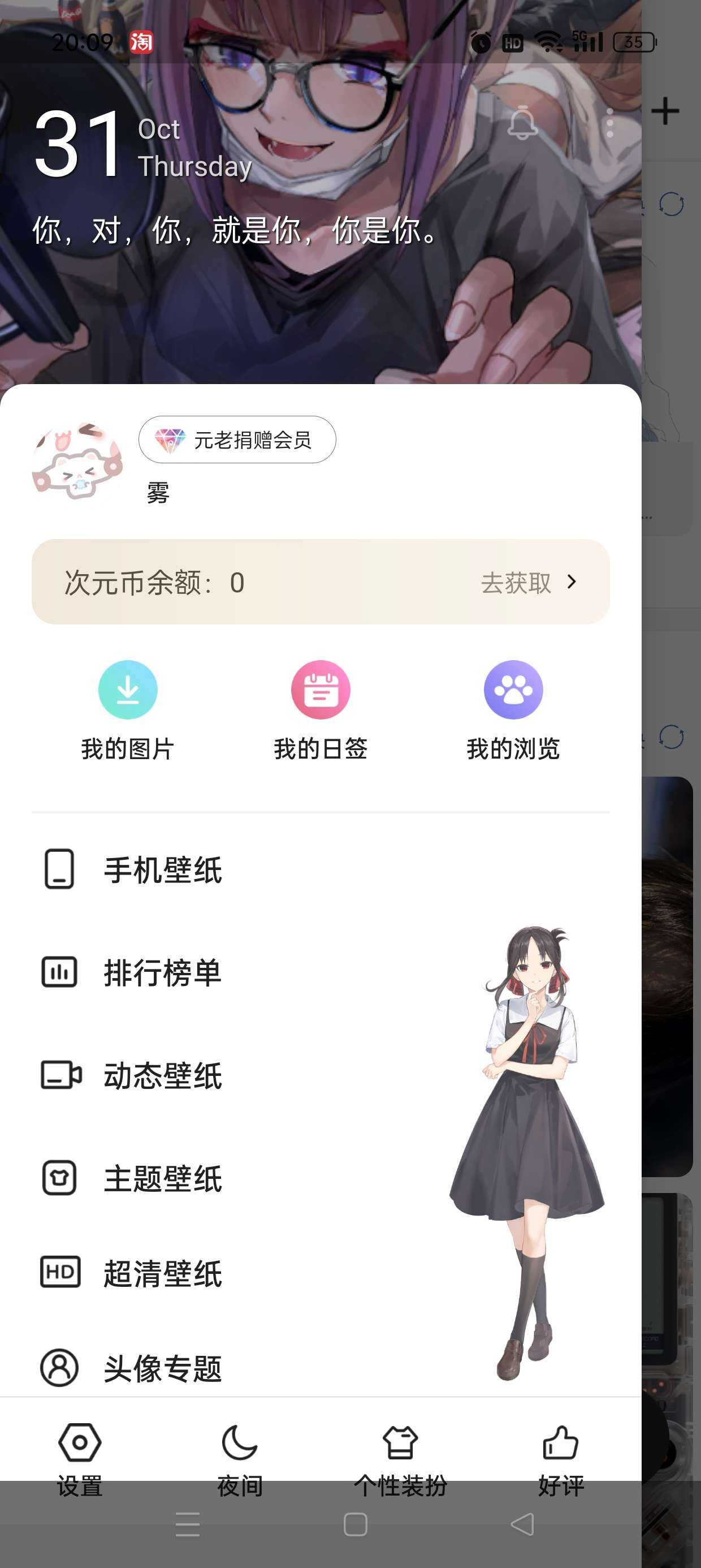Tap the system back button

522,1524
